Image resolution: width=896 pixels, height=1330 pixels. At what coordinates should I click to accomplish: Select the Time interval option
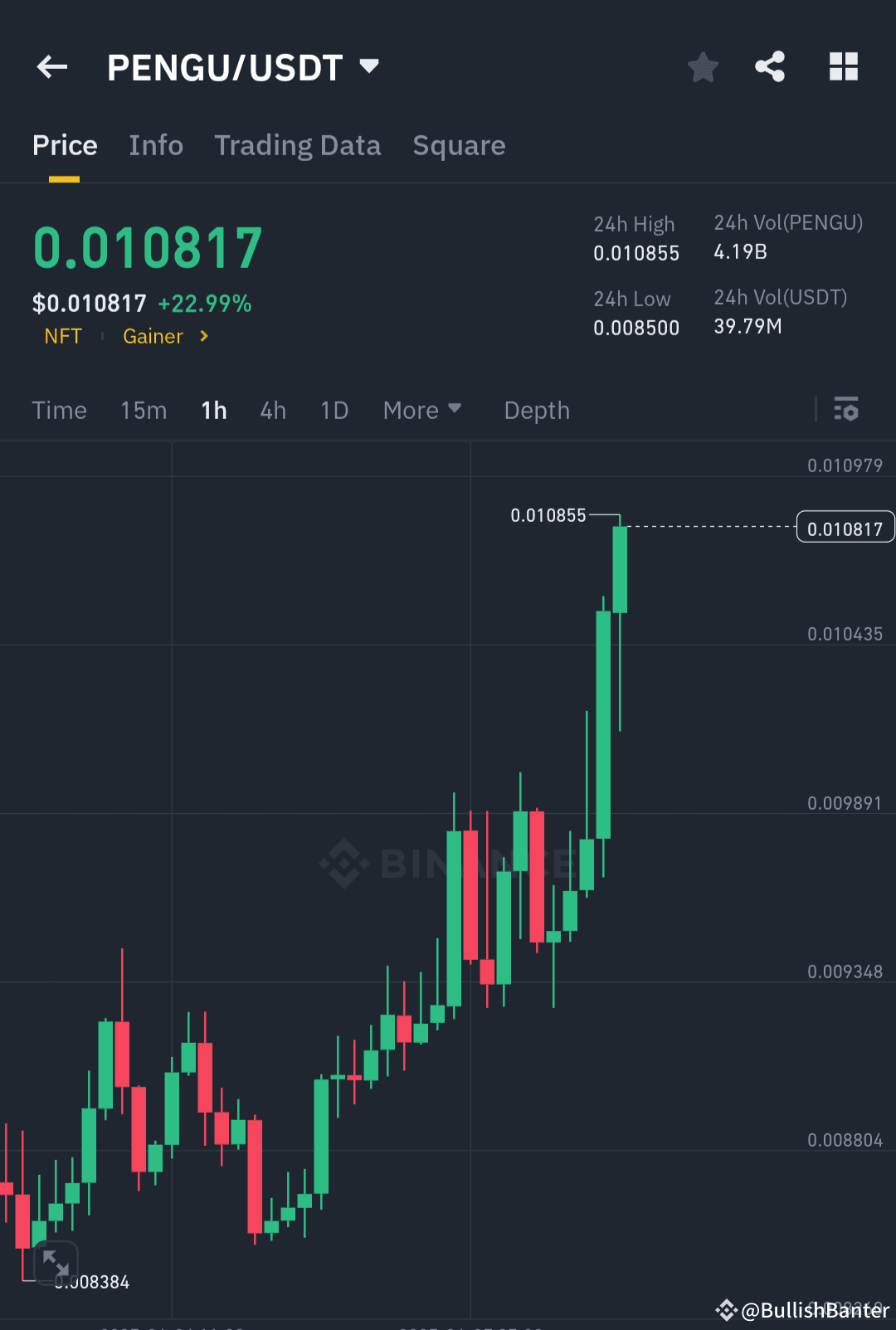(59, 410)
